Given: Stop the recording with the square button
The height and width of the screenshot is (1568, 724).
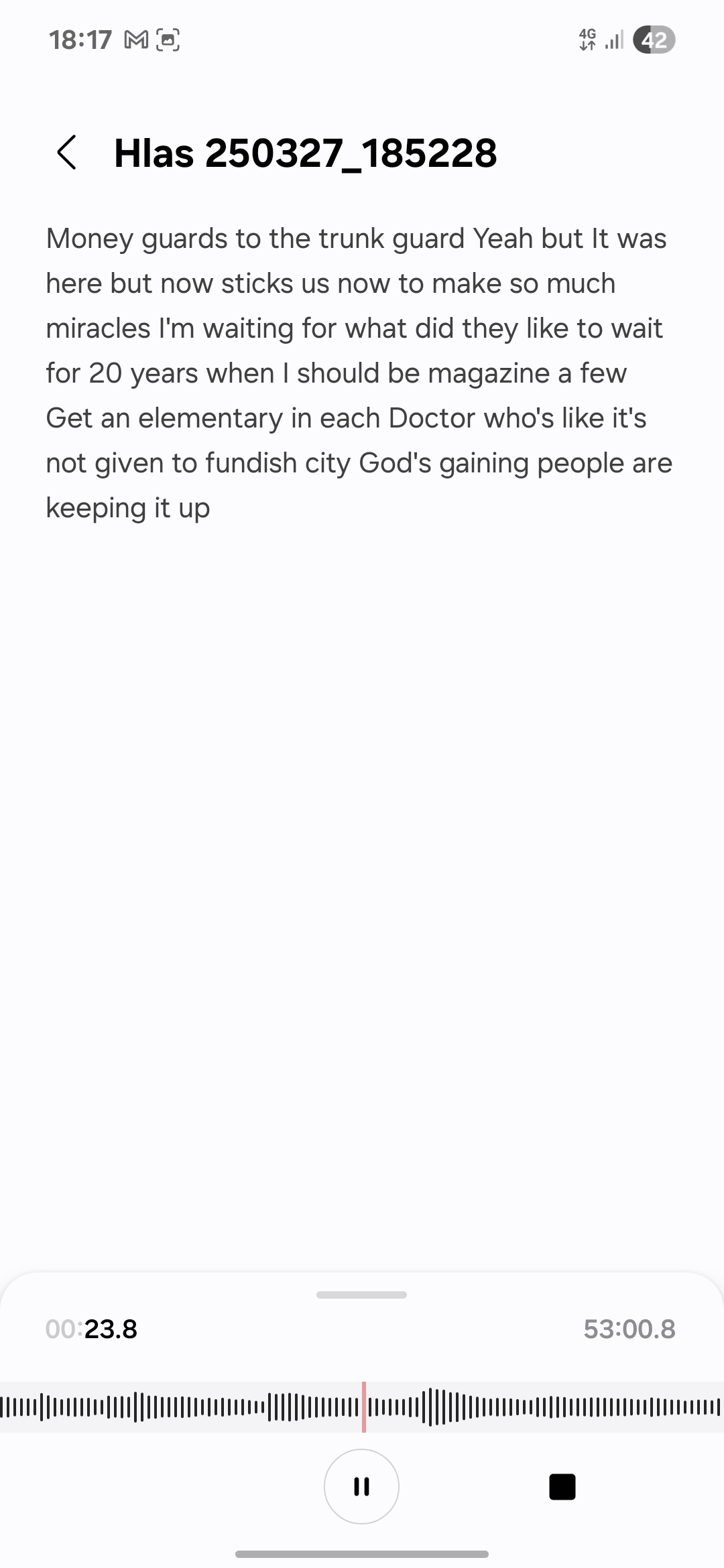Looking at the screenshot, I should point(562,1486).
